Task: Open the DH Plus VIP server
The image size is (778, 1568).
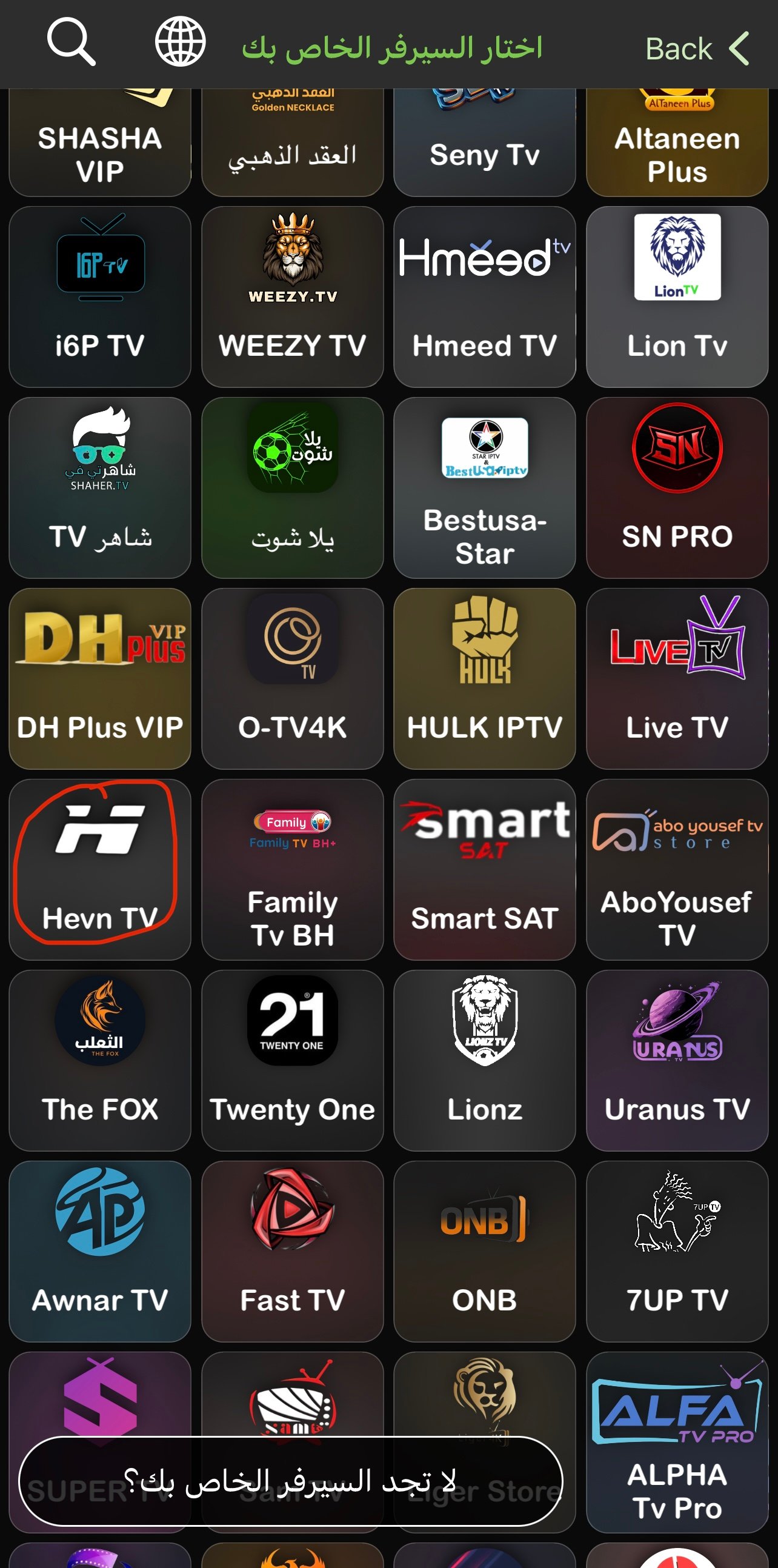Action: coord(100,679)
